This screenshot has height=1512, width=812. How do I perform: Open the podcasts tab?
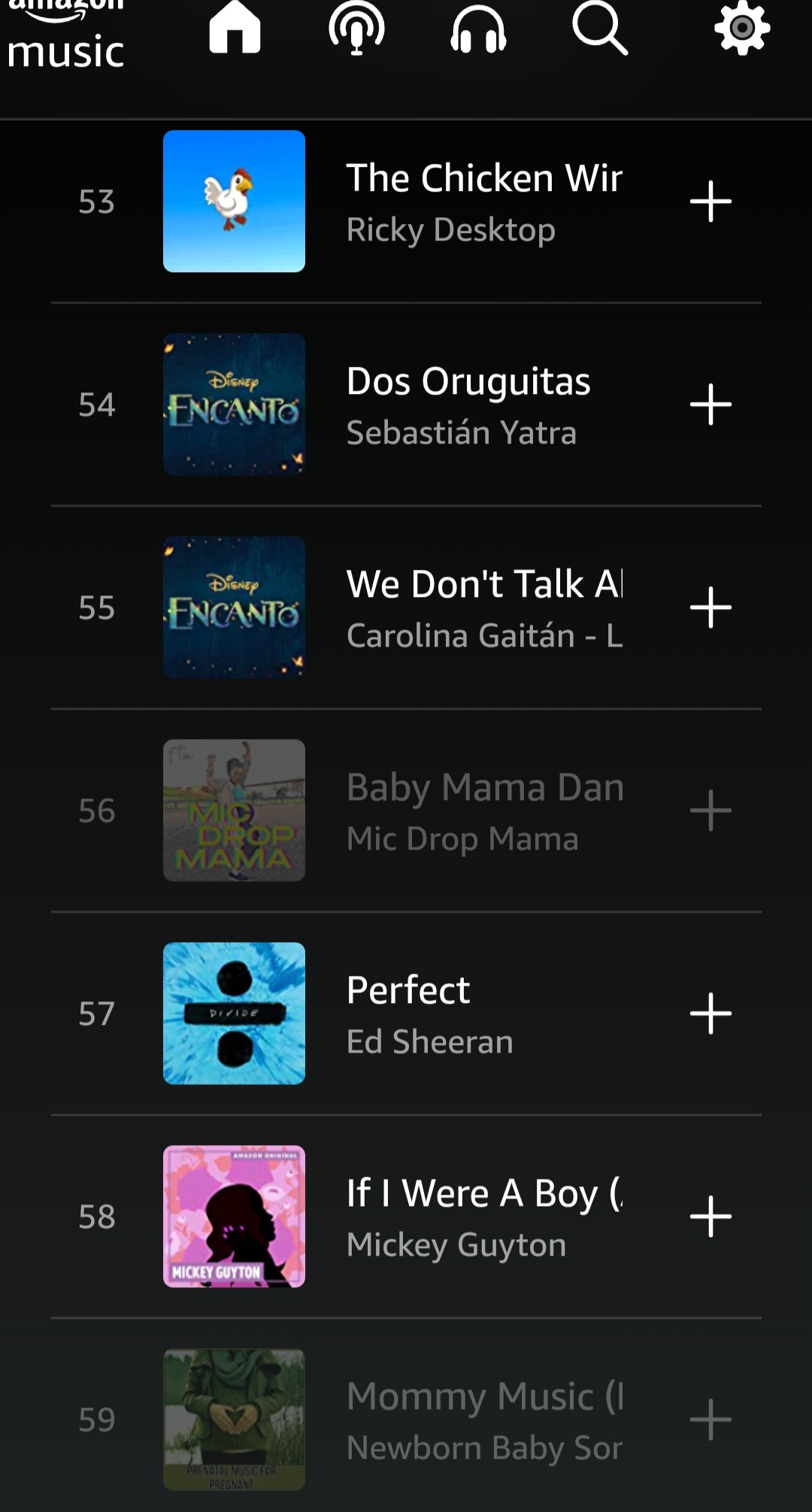pos(356,29)
